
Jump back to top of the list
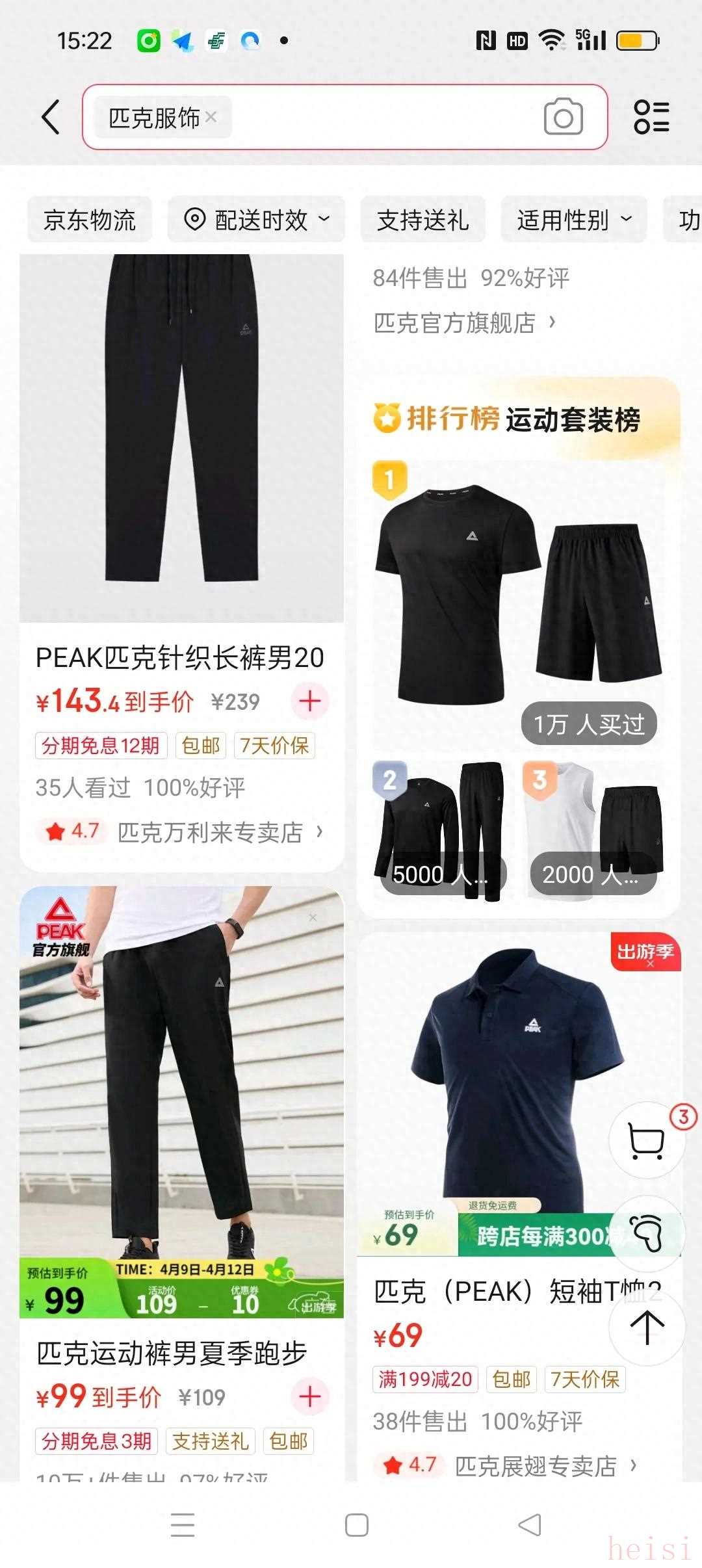click(647, 1326)
